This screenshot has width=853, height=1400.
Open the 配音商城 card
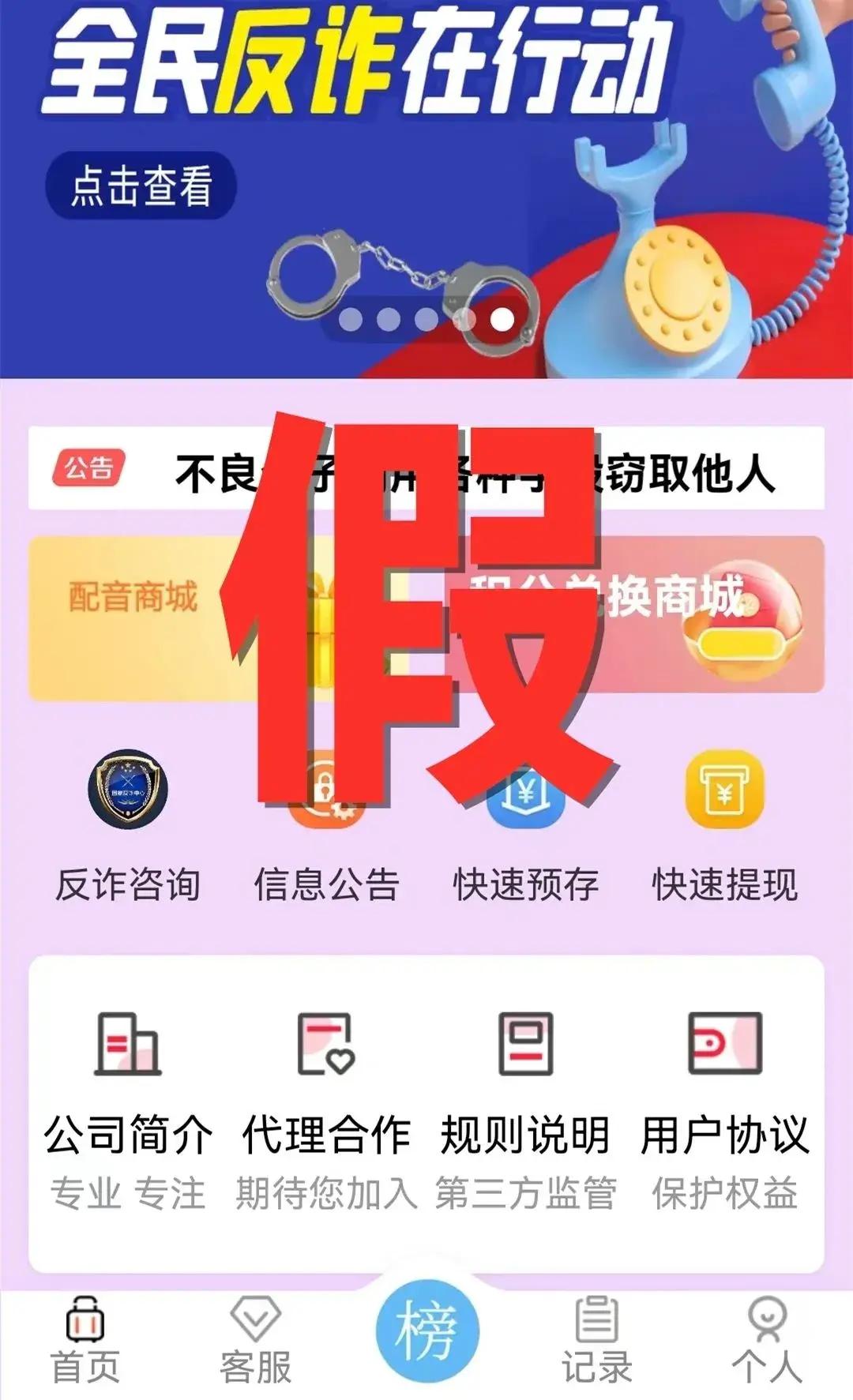(134, 617)
